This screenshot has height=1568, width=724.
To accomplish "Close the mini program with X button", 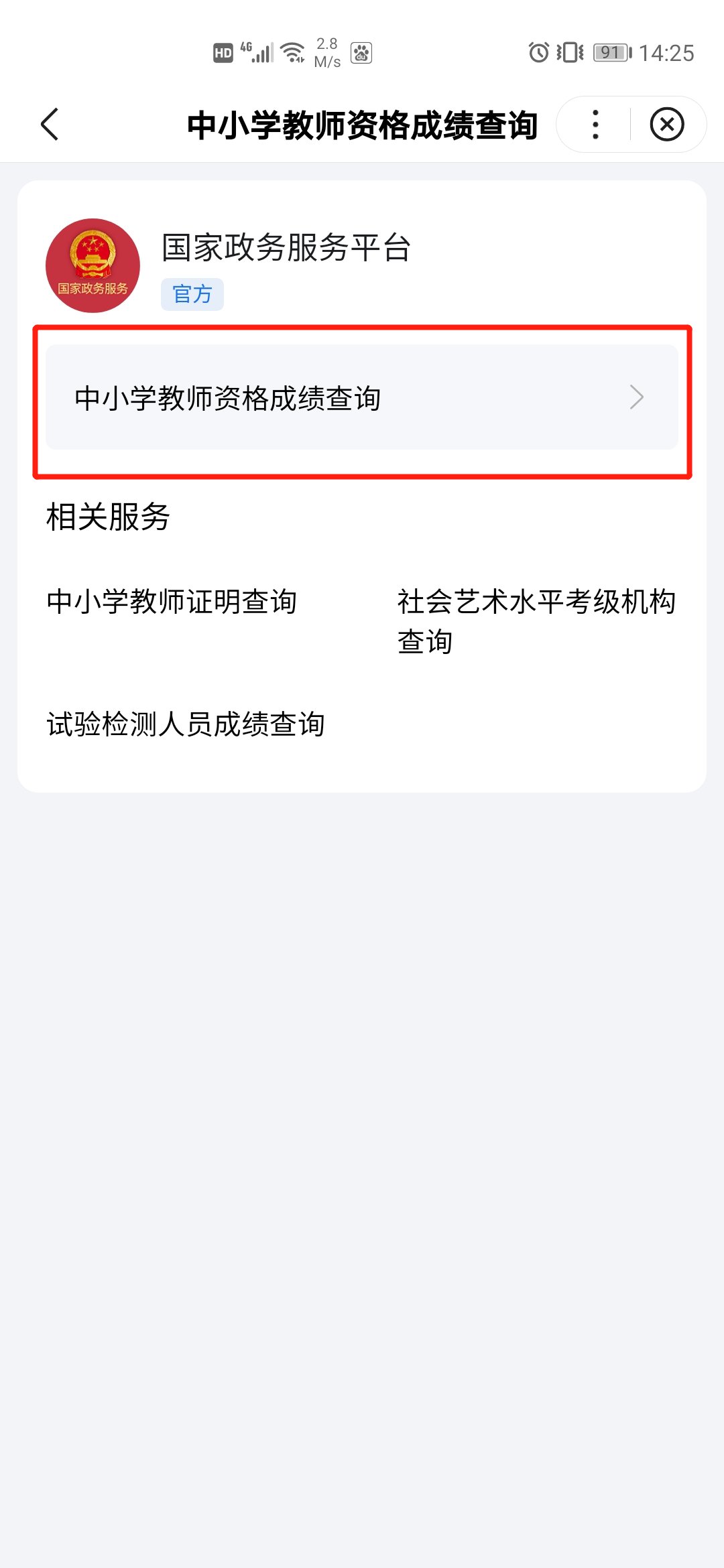I will [666, 125].
